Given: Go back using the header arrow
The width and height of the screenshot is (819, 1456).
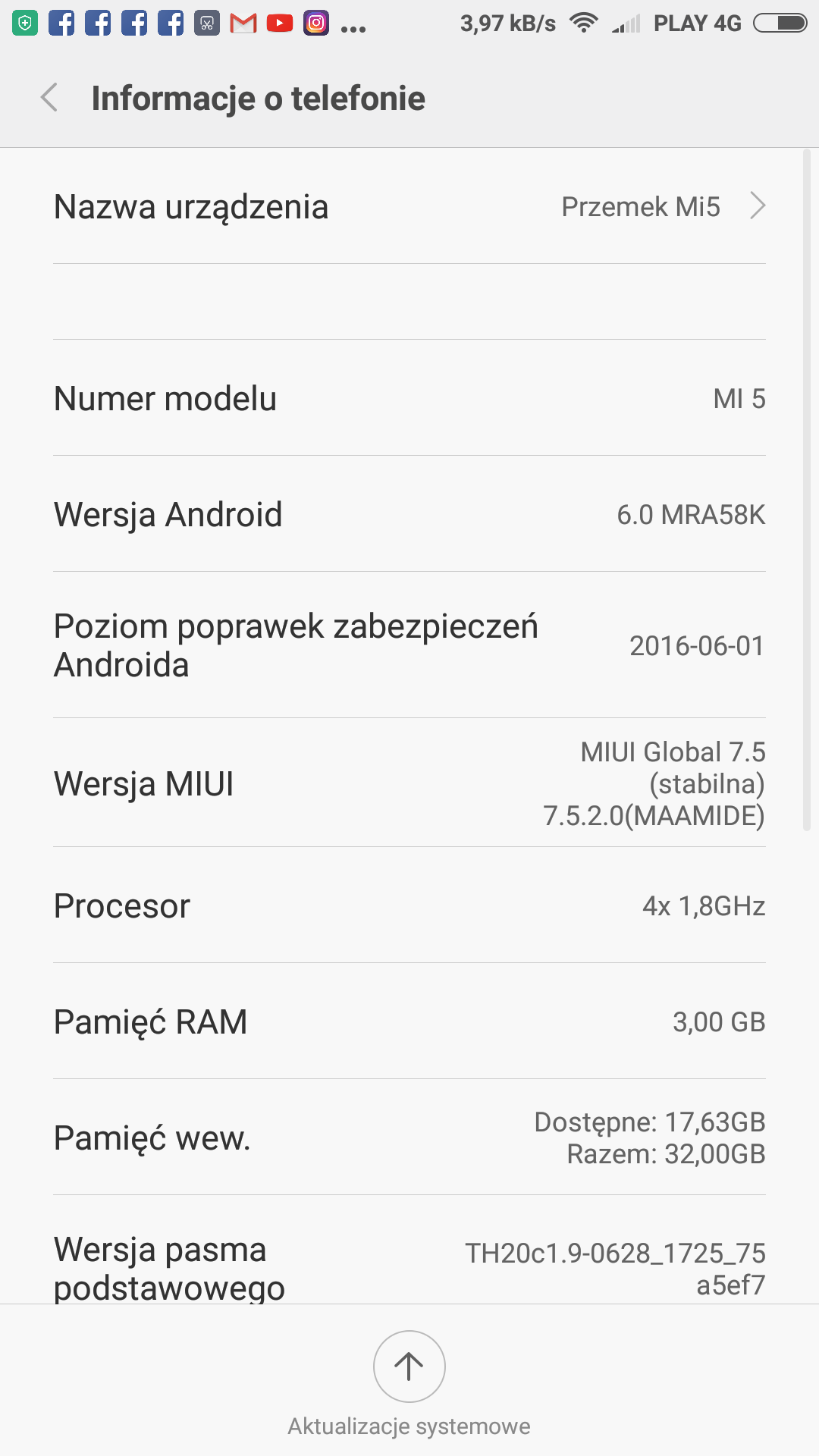Looking at the screenshot, I should click(x=50, y=98).
